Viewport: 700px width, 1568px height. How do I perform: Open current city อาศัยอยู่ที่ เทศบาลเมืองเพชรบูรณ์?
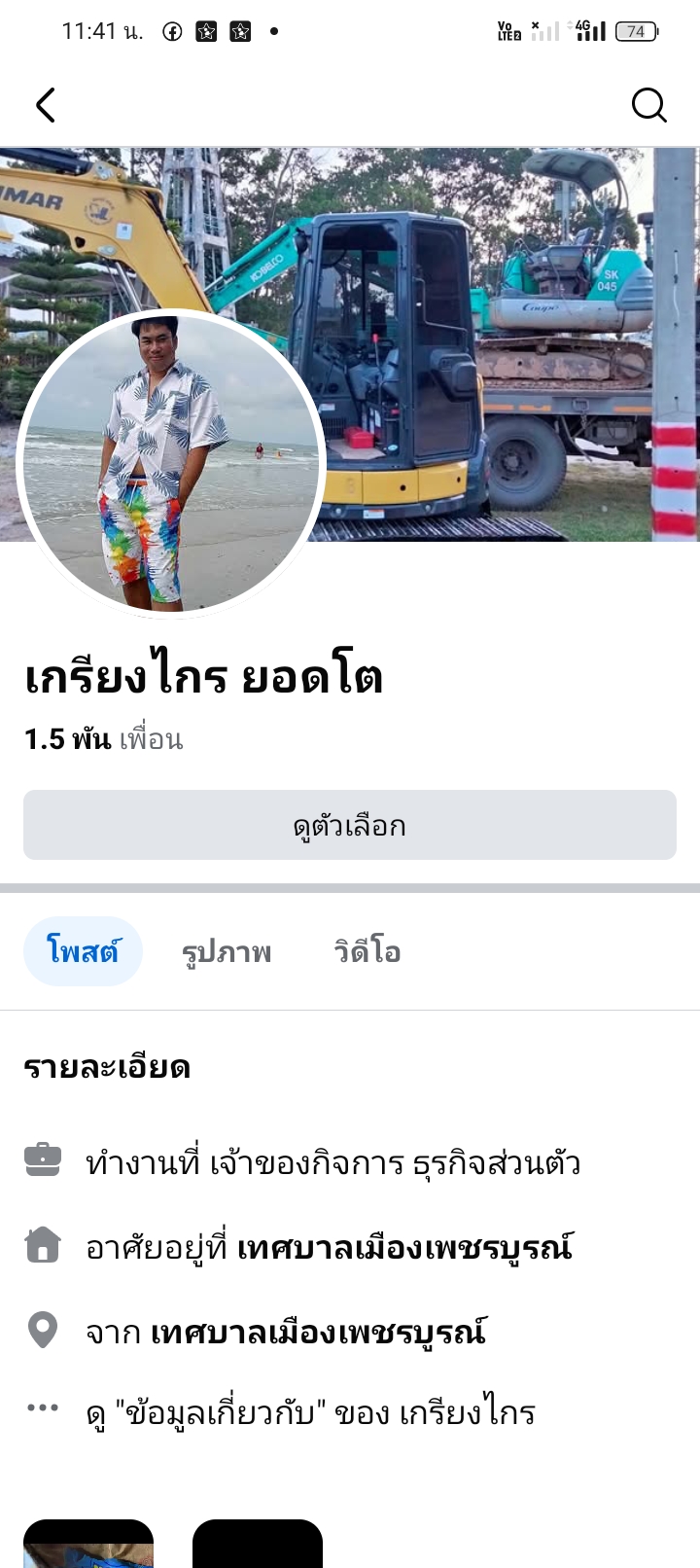(x=329, y=1247)
